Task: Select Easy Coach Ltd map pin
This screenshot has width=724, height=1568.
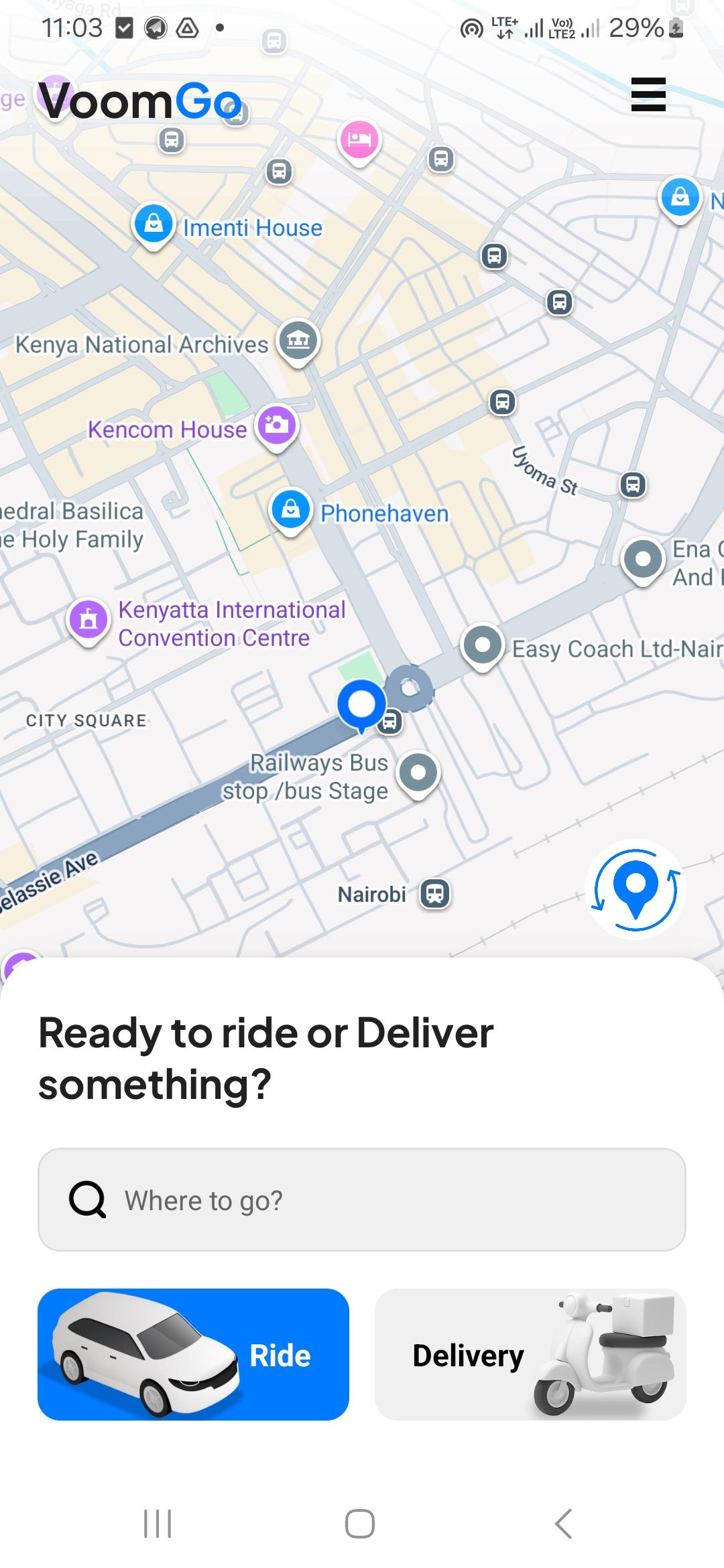Action: click(483, 646)
